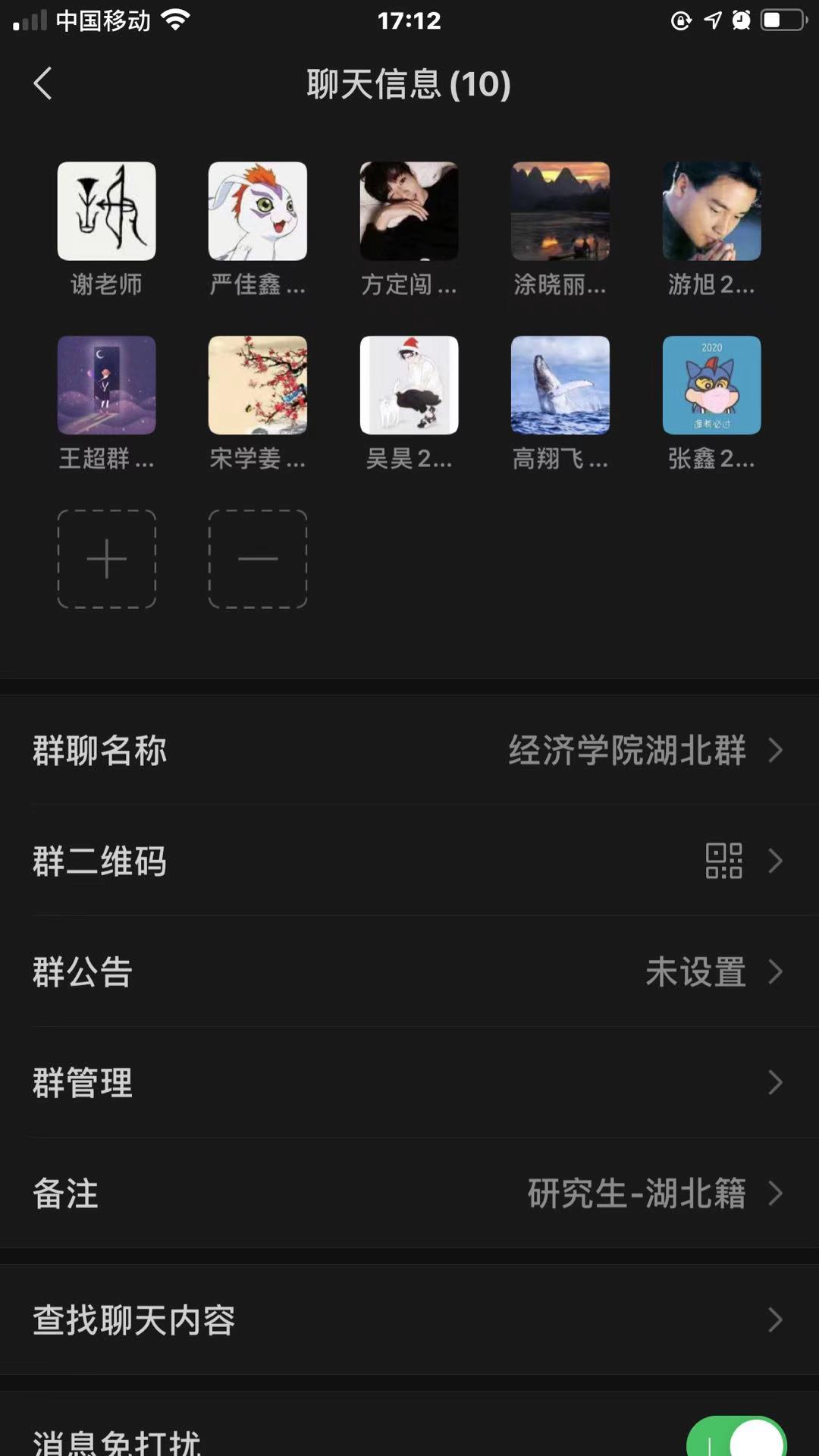Screen dimensions: 819x1456
Task: Open 群公告 settings
Action: pos(409,971)
